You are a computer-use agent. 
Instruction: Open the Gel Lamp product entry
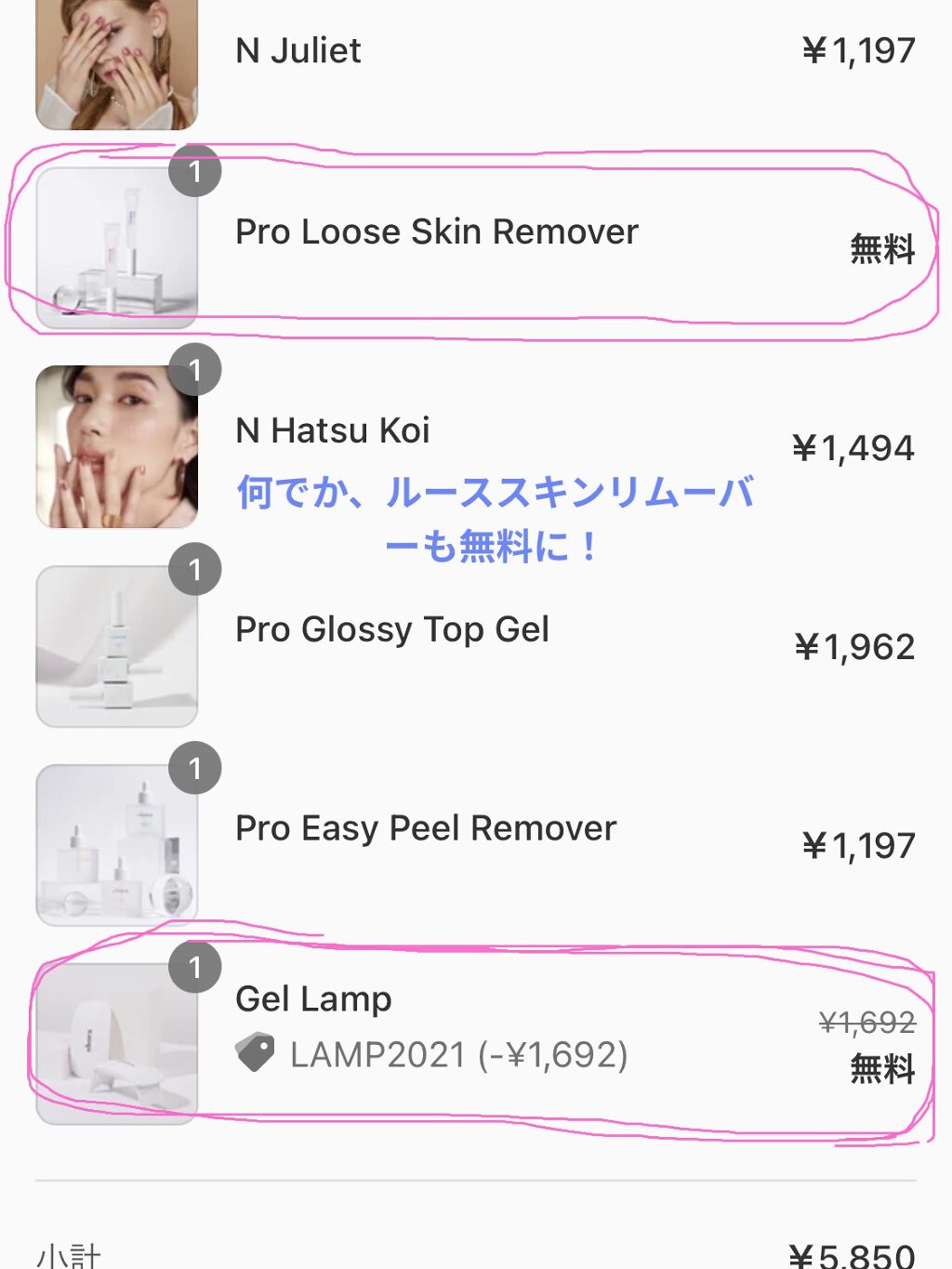[x=313, y=998]
